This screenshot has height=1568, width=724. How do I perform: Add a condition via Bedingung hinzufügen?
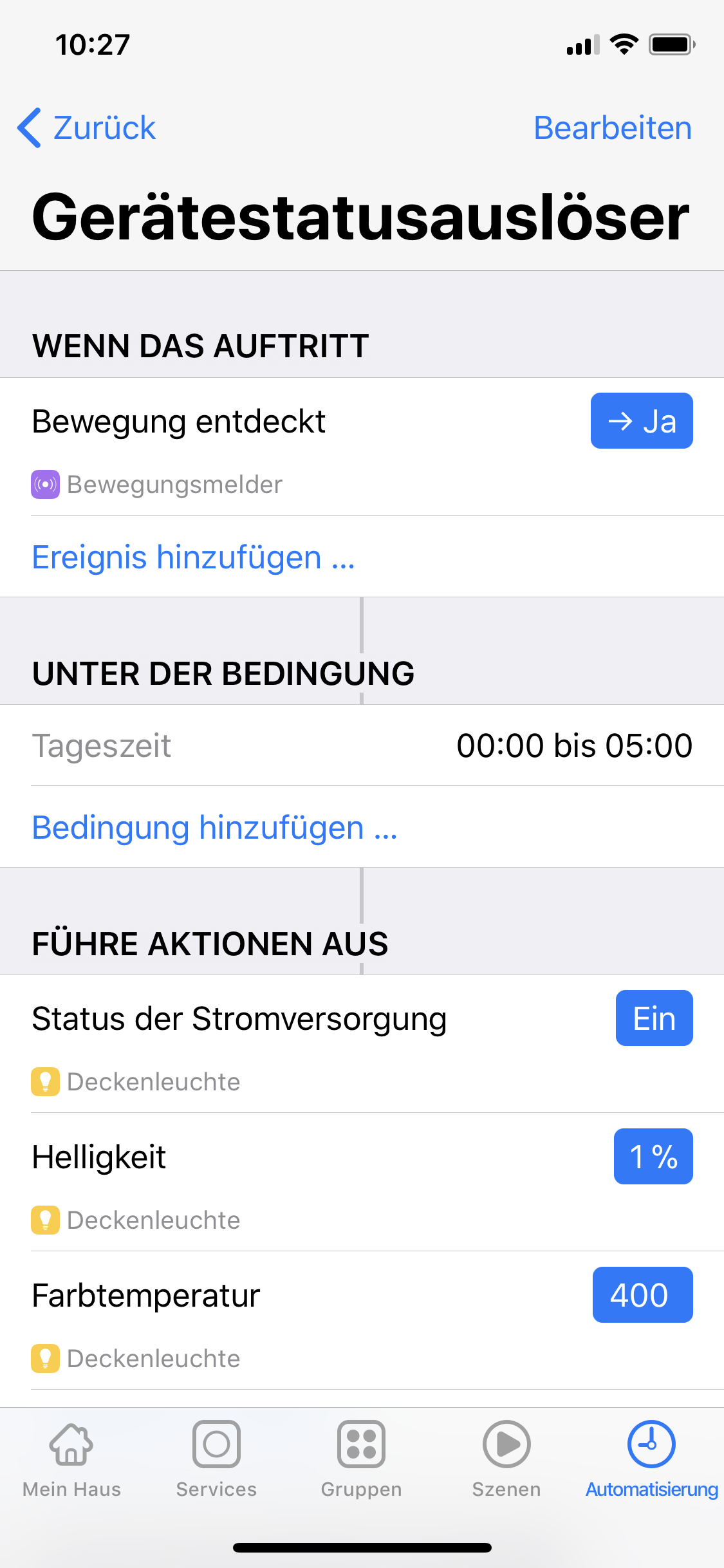214,828
